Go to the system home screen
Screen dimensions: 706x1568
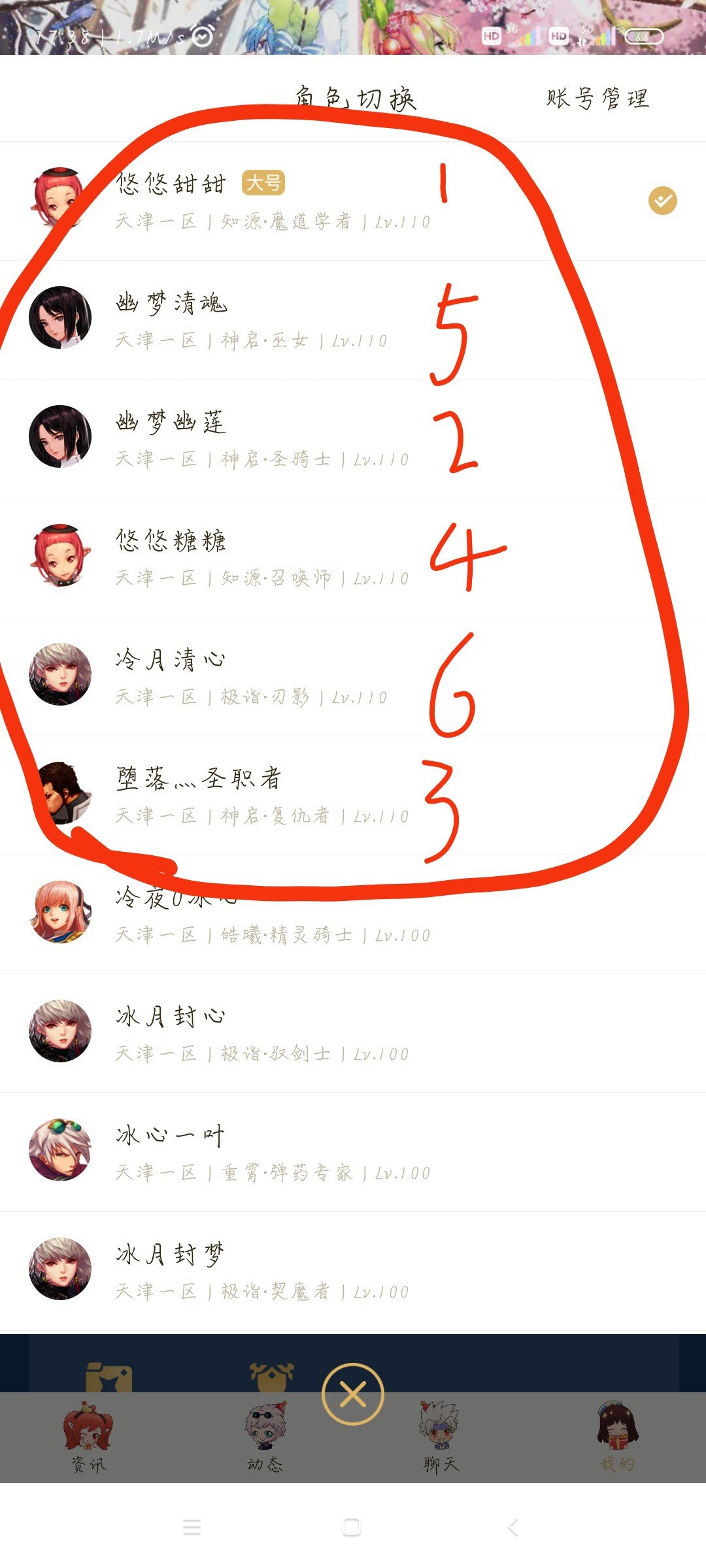352,1527
